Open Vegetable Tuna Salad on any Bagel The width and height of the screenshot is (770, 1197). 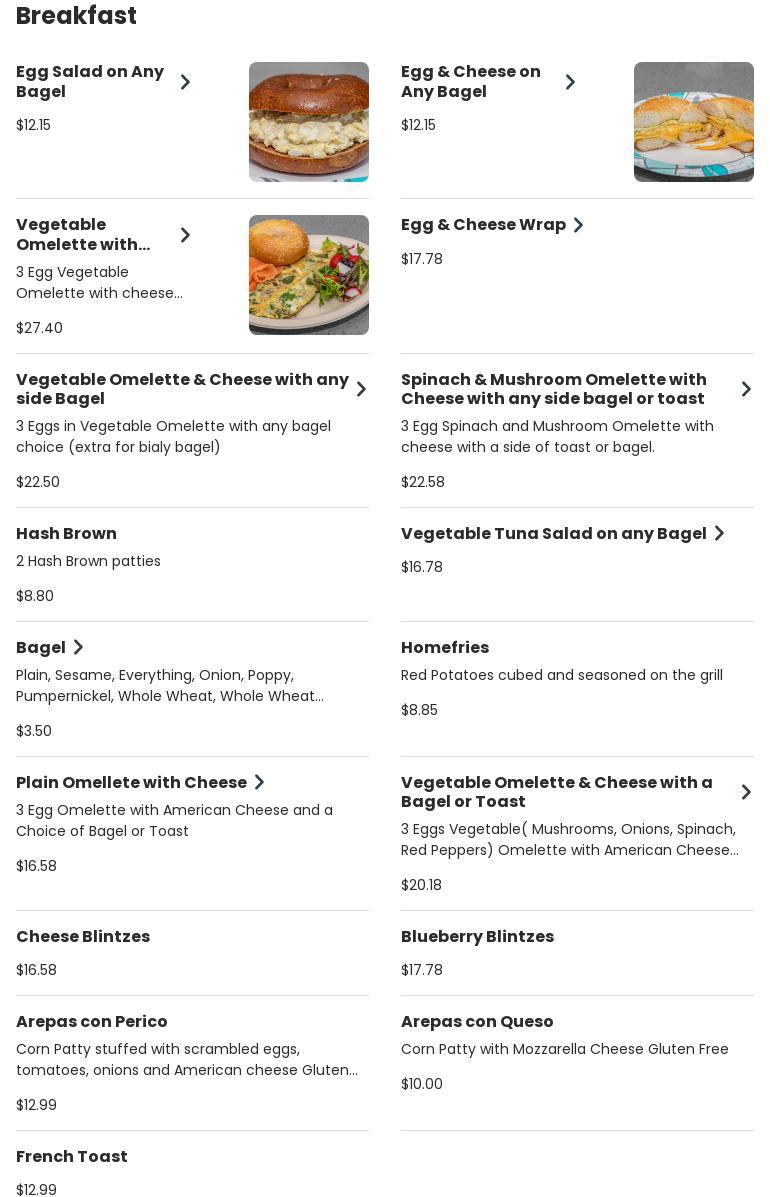[x=554, y=534]
